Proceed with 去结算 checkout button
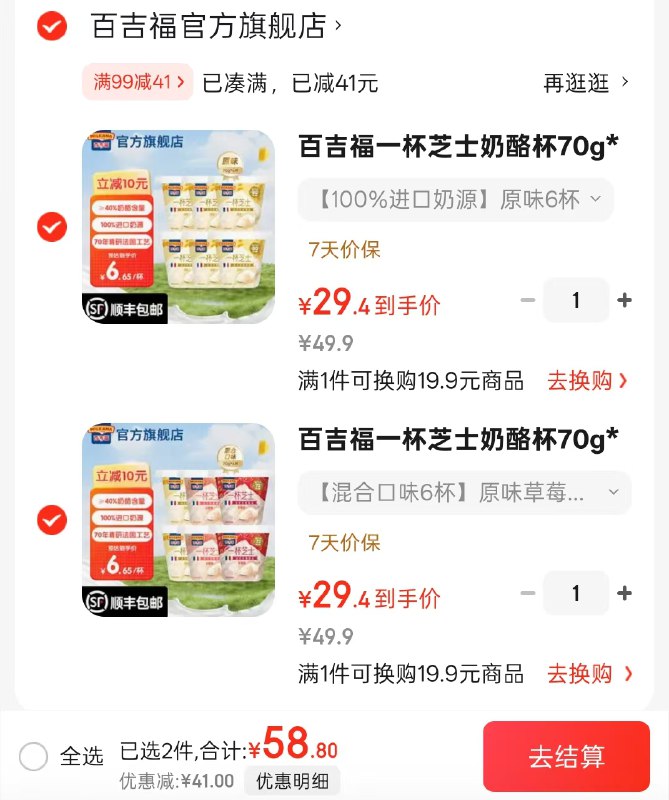Screen dimensions: 669x800 click(x=566, y=757)
